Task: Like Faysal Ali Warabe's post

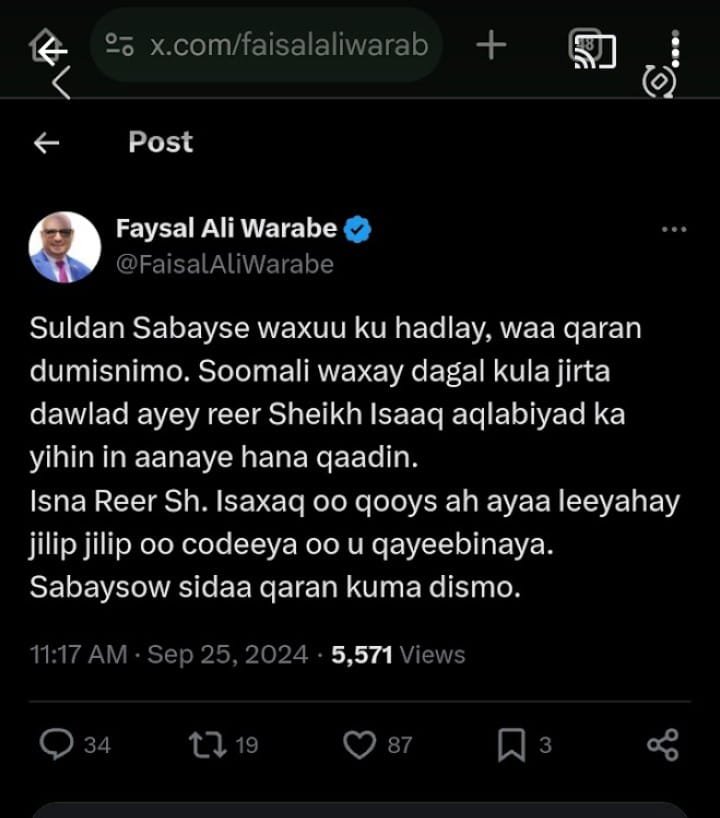Action: pos(358,744)
